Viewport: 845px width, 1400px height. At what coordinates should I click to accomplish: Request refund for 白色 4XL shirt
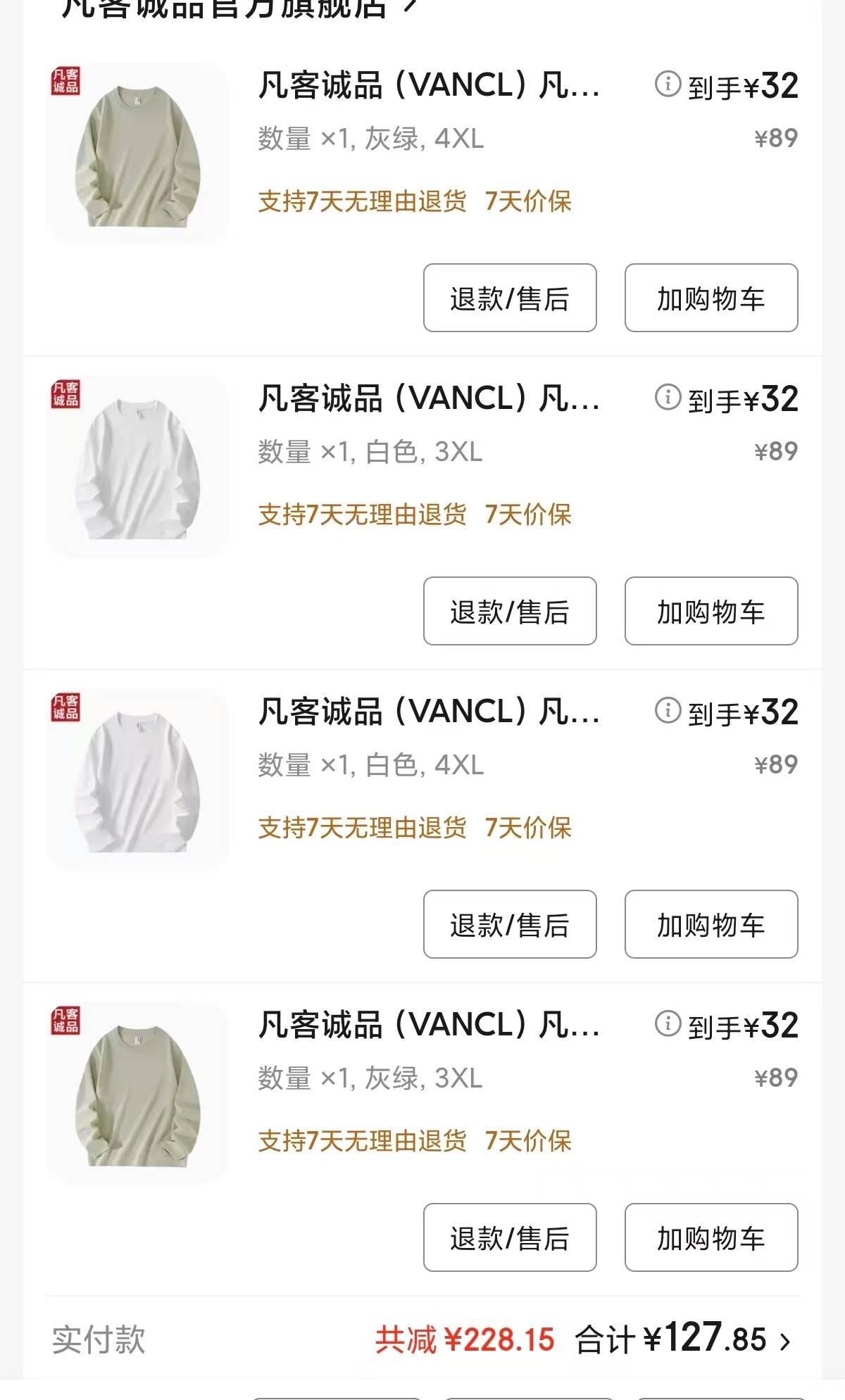point(510,924)
